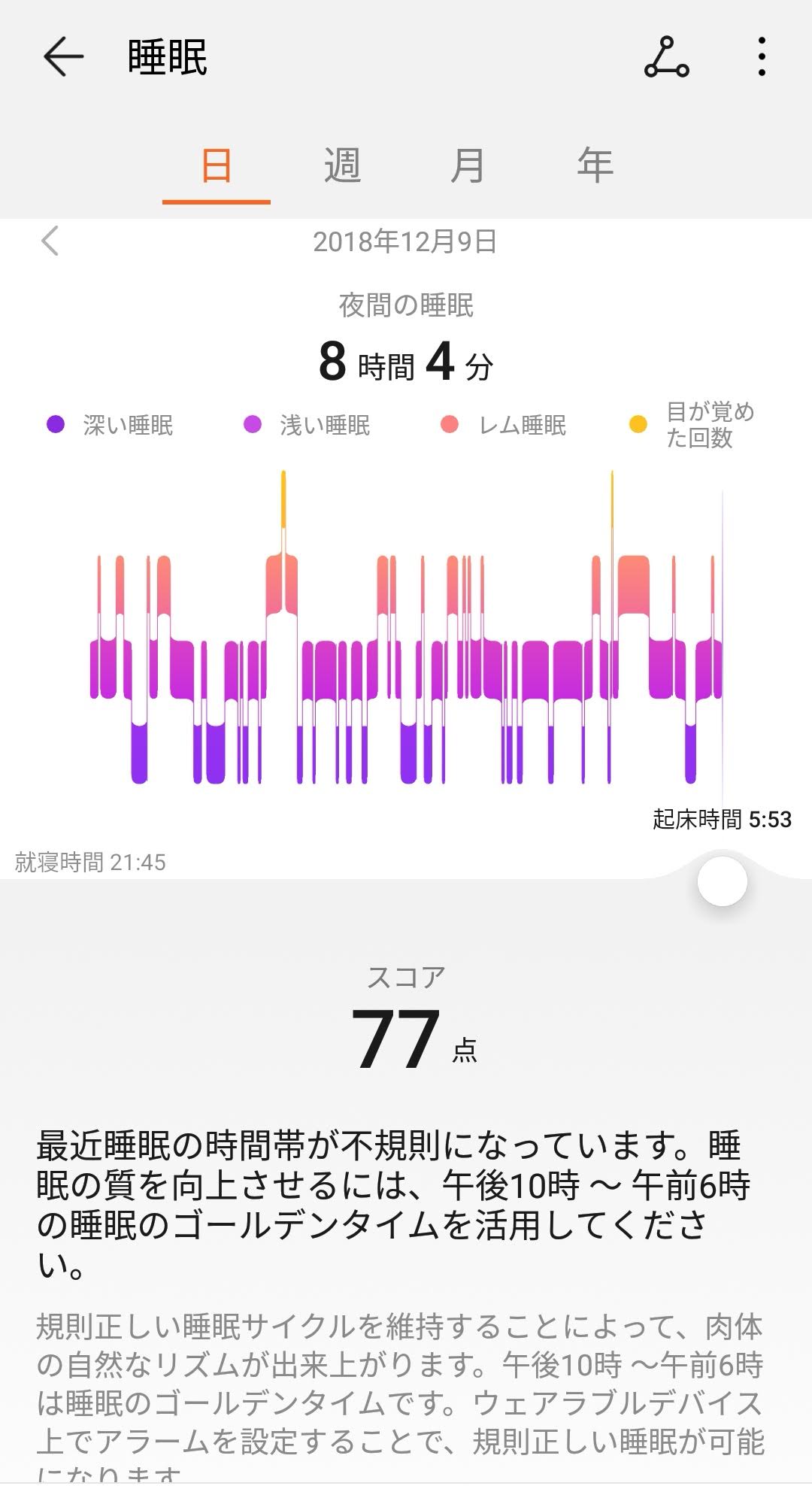The height and width of the screenshot is (1498, 812).
Task: Open the share icon in the app bar
Action: point(666,57)
